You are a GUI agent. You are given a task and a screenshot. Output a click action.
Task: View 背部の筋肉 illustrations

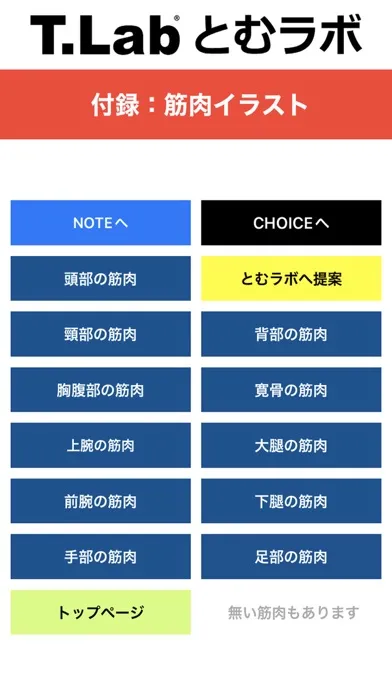click(291, 334)
